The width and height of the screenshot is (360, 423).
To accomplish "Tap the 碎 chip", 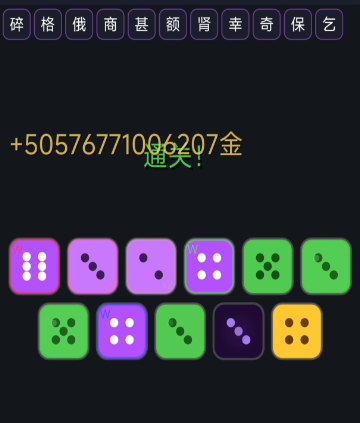I will tap(17, 24).
